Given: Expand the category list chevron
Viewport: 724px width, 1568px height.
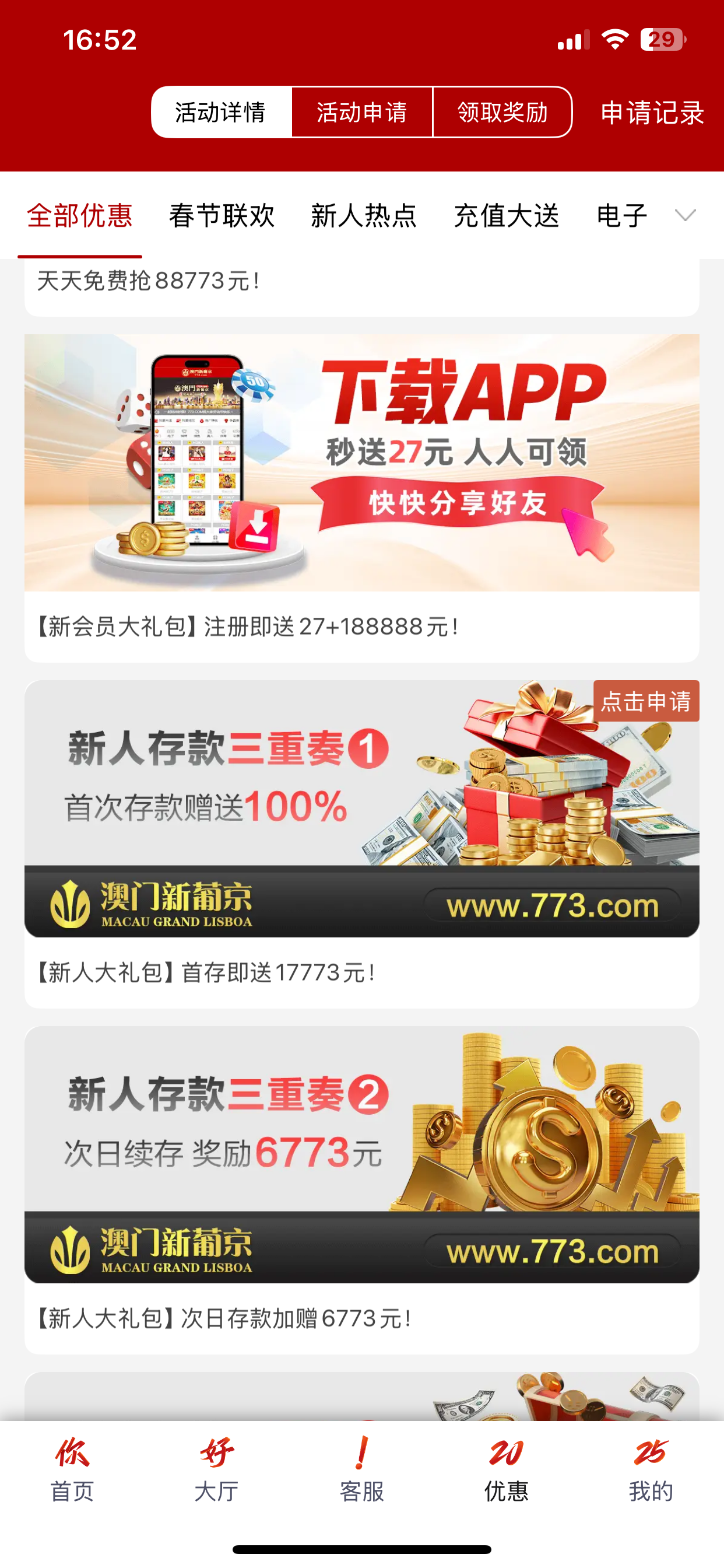Looking at the screenshot, I should [x=685, y=215].
